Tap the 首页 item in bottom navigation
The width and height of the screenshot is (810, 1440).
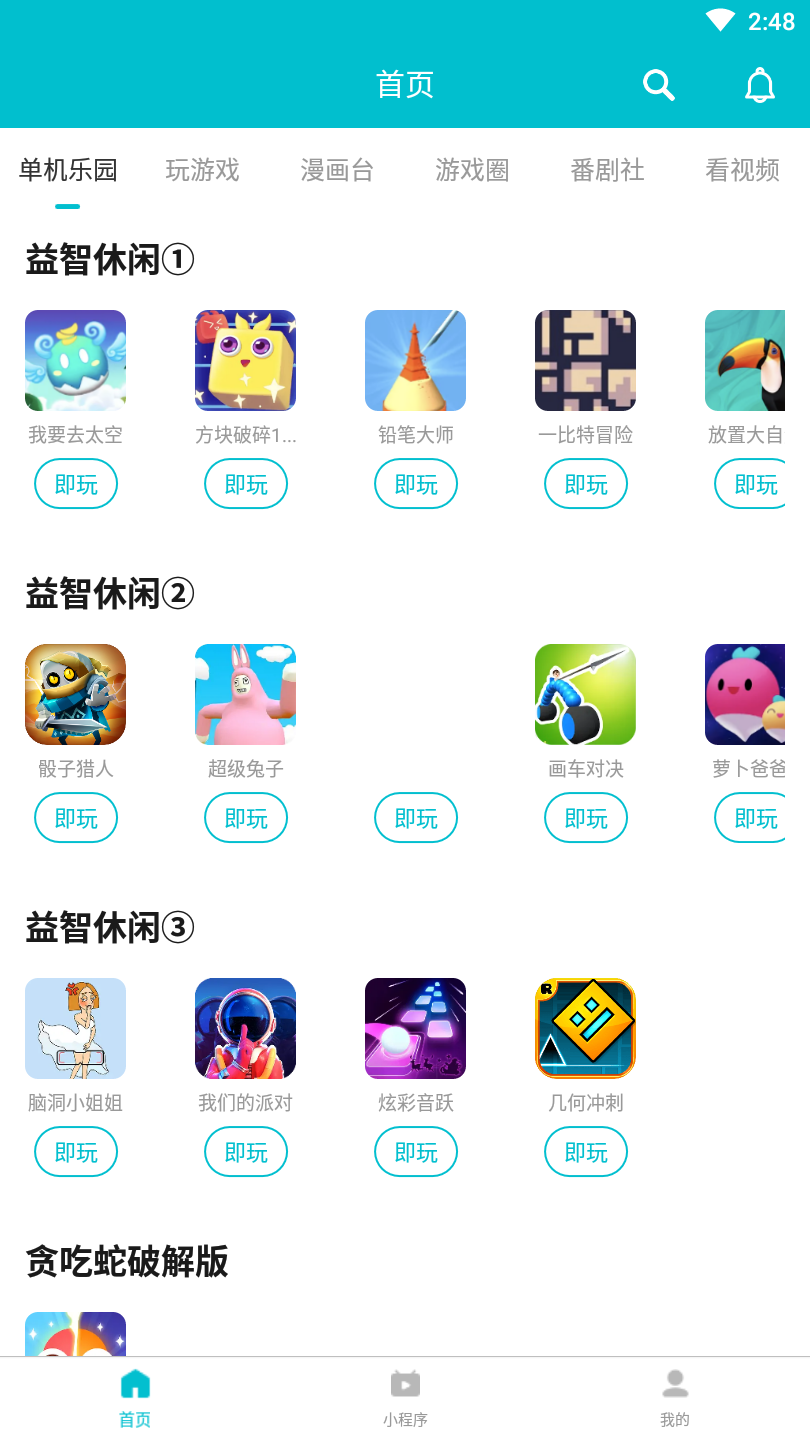point(134,1395)
